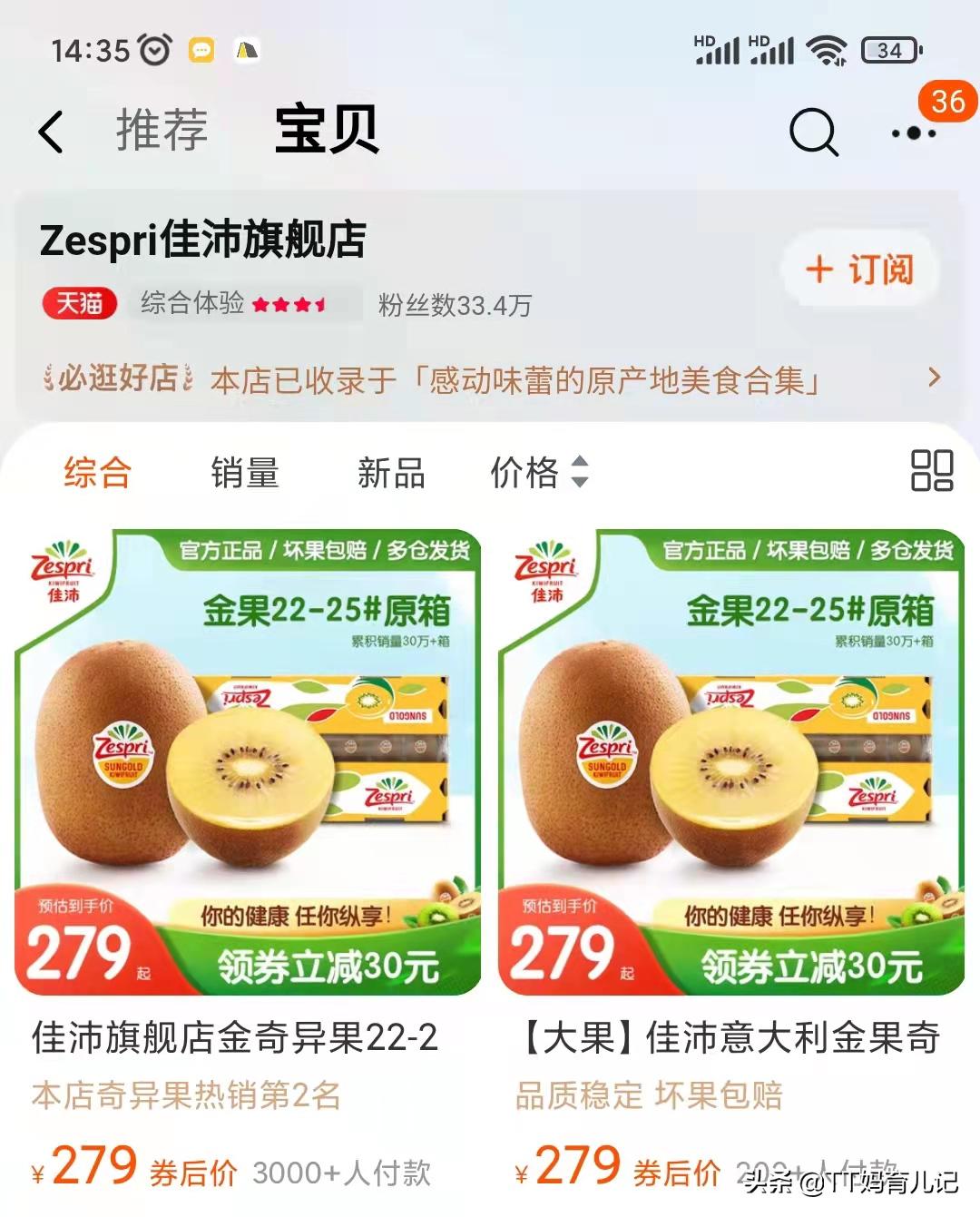This screenshot has height=1217, width=980.
Task: Toggle price sorting with the 价格 arrows
Action: (x=578, y=473)
